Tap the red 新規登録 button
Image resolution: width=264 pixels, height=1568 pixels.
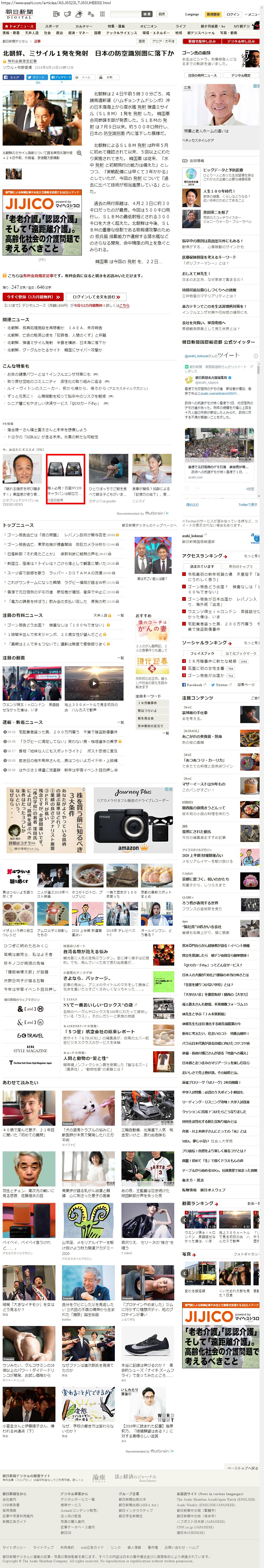pyautogui.click(x=213, y=13)
